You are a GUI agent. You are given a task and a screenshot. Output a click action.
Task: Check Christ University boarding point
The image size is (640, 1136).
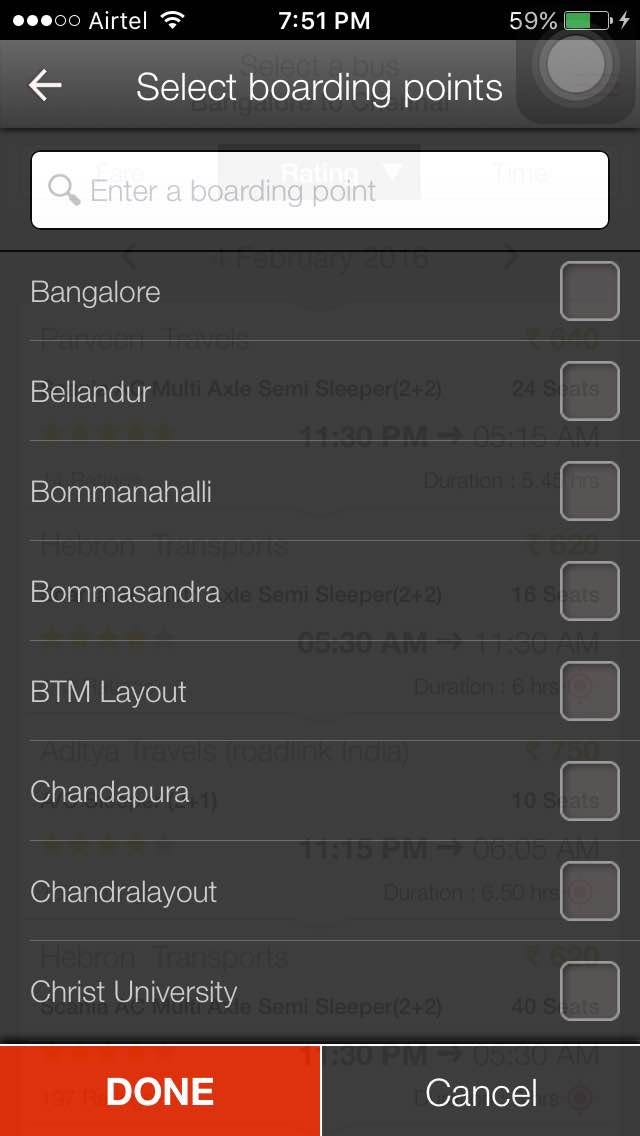pyautogui.click(x=589, y=991)
